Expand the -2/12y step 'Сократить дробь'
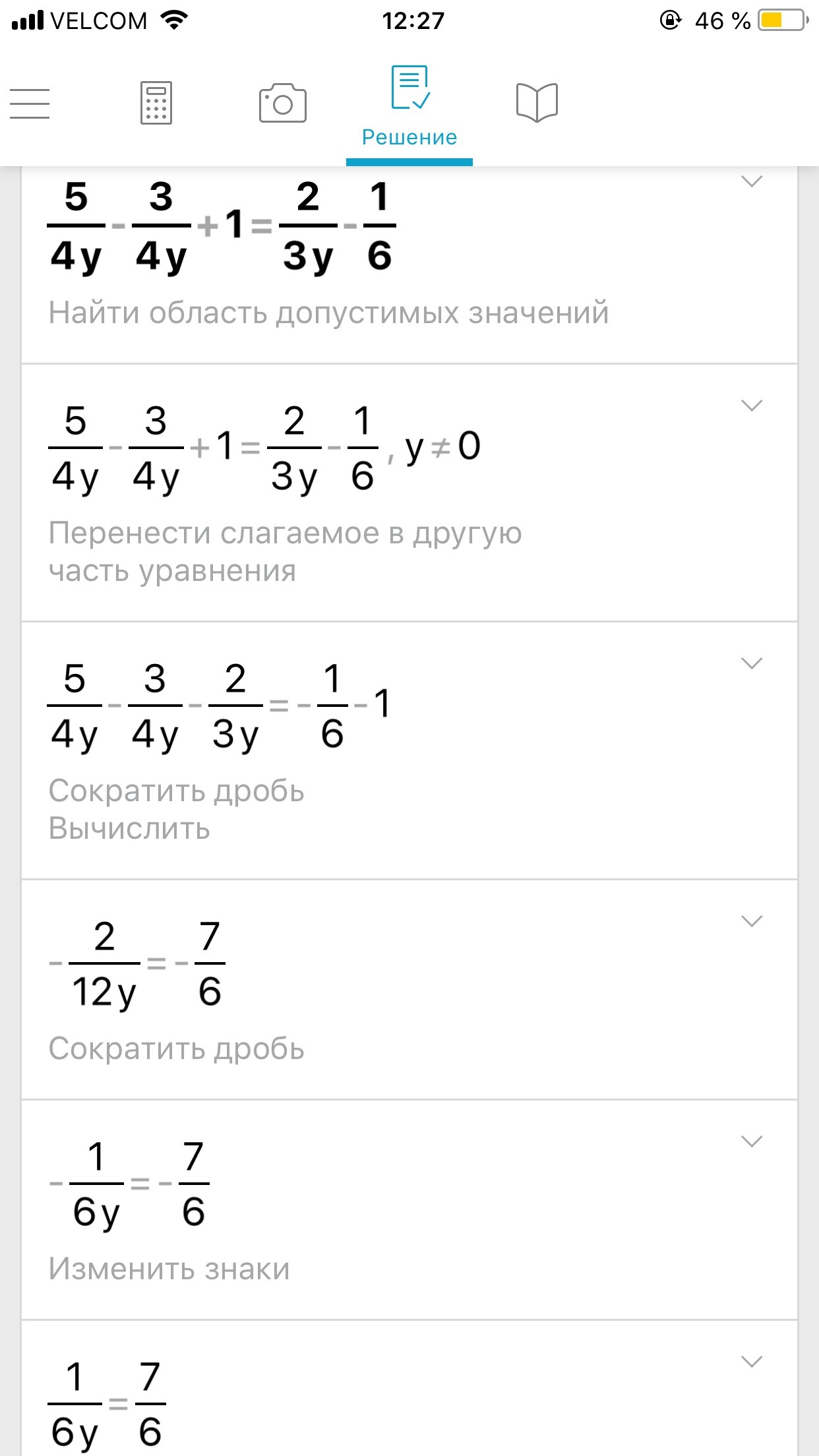 (x=752, y=921)
